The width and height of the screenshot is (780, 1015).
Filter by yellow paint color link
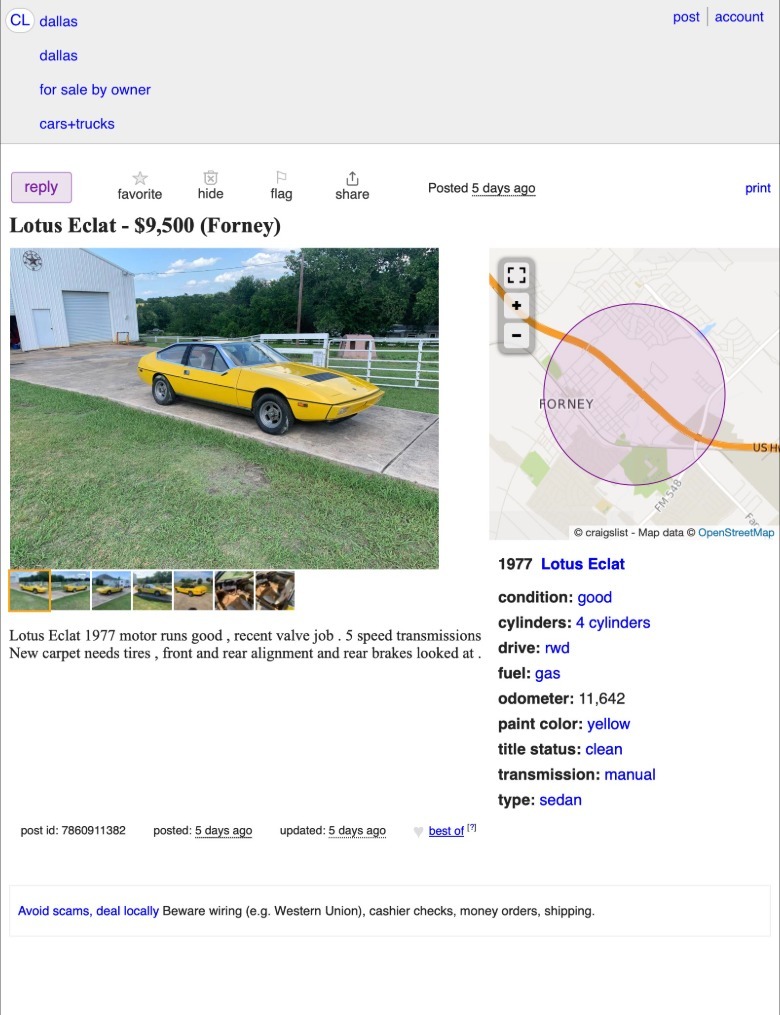pyautogui.click(x=608, y=724)
